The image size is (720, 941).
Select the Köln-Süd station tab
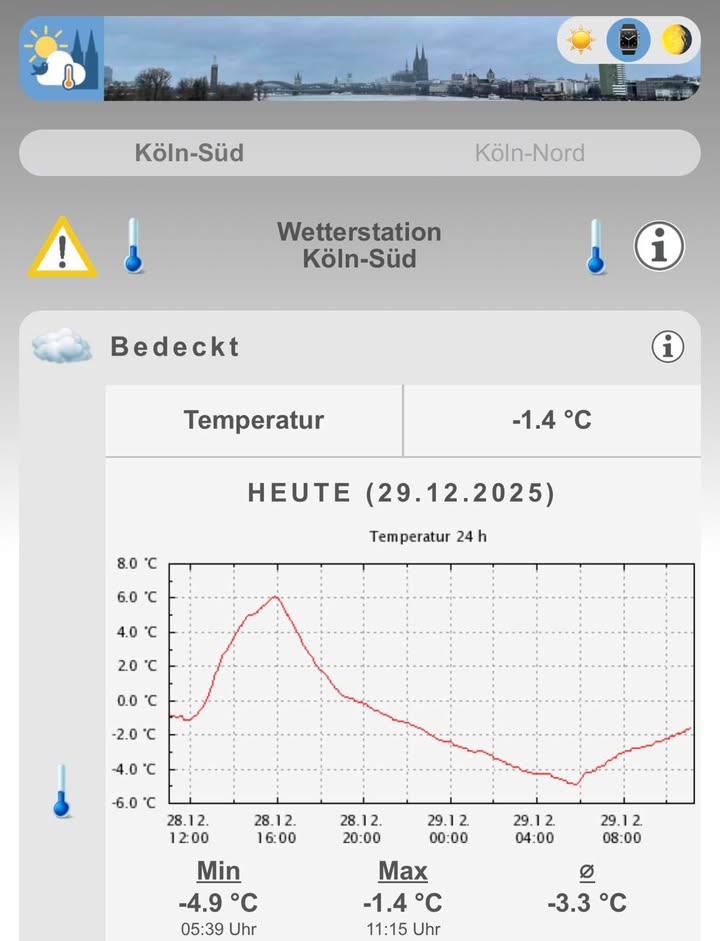[x=189, y=153]
